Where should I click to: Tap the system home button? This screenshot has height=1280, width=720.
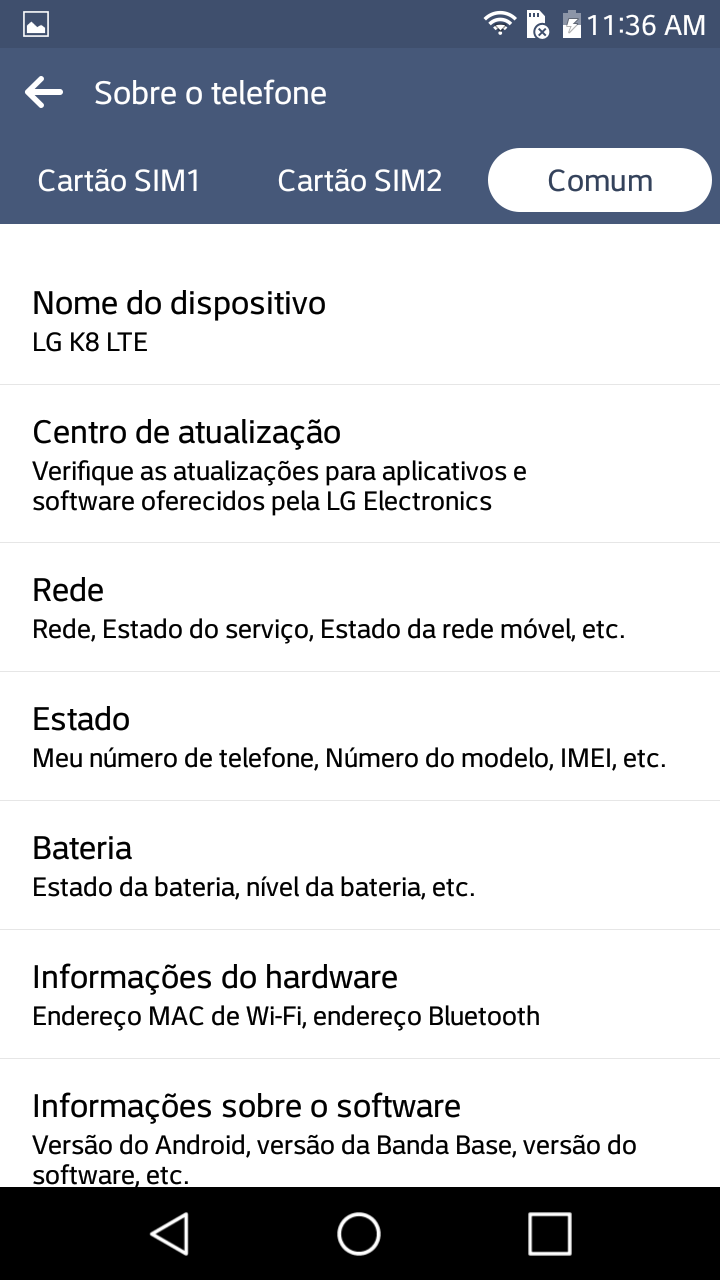[359, 1233]
